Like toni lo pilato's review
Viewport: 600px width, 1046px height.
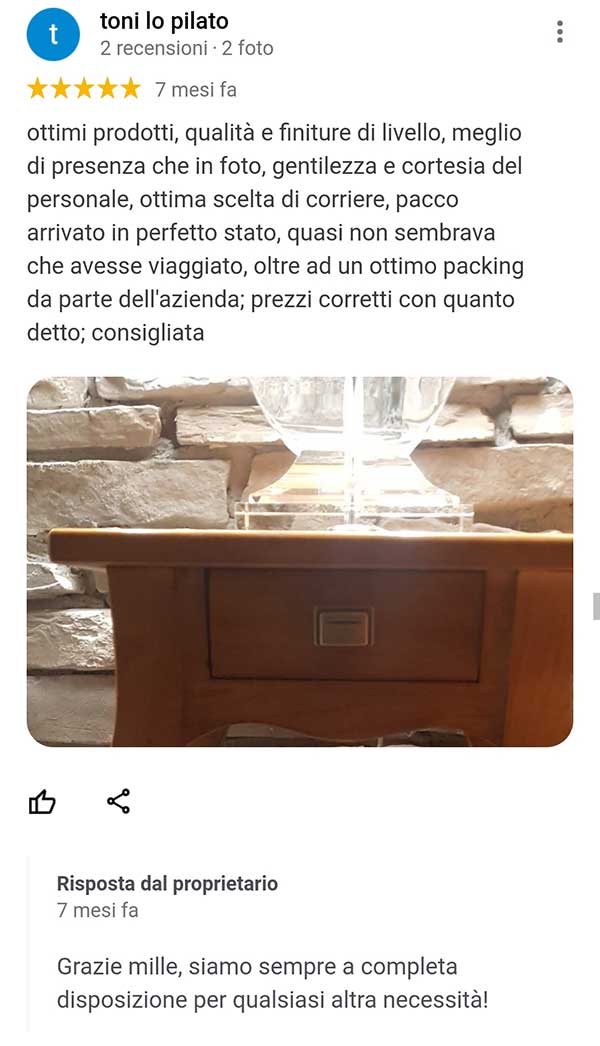42,801
